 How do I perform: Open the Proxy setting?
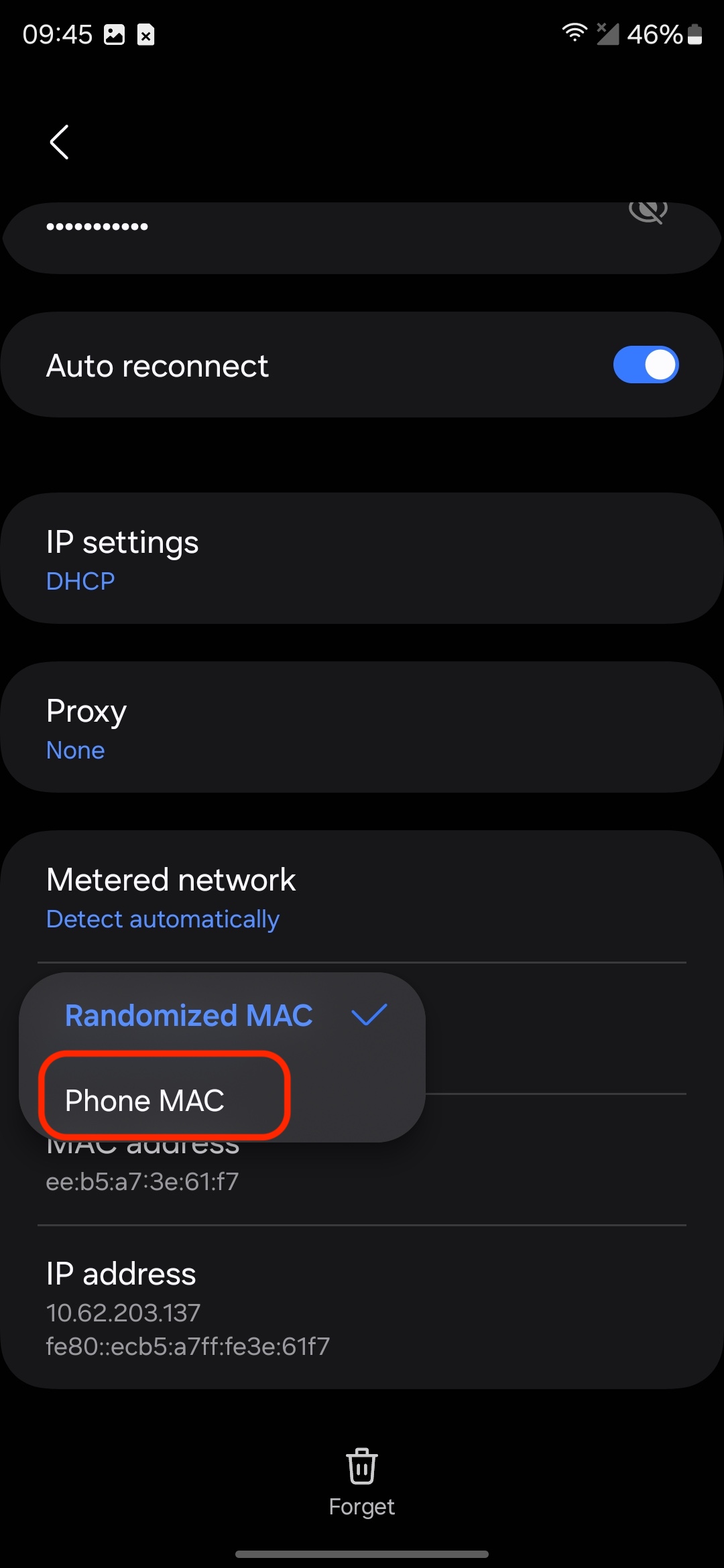pyautogui.click(x=362, y=728)
